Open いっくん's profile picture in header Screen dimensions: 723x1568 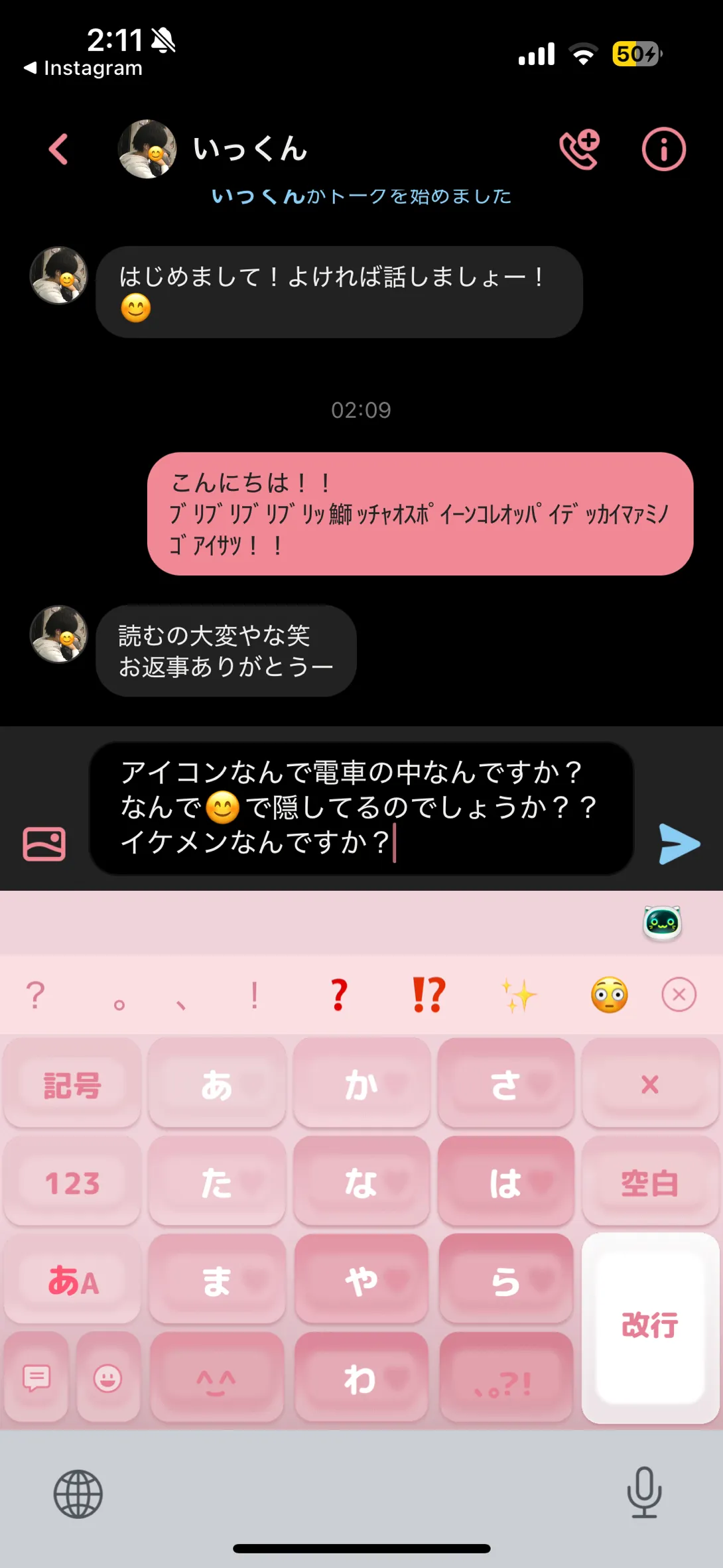[x=147, y=149]
